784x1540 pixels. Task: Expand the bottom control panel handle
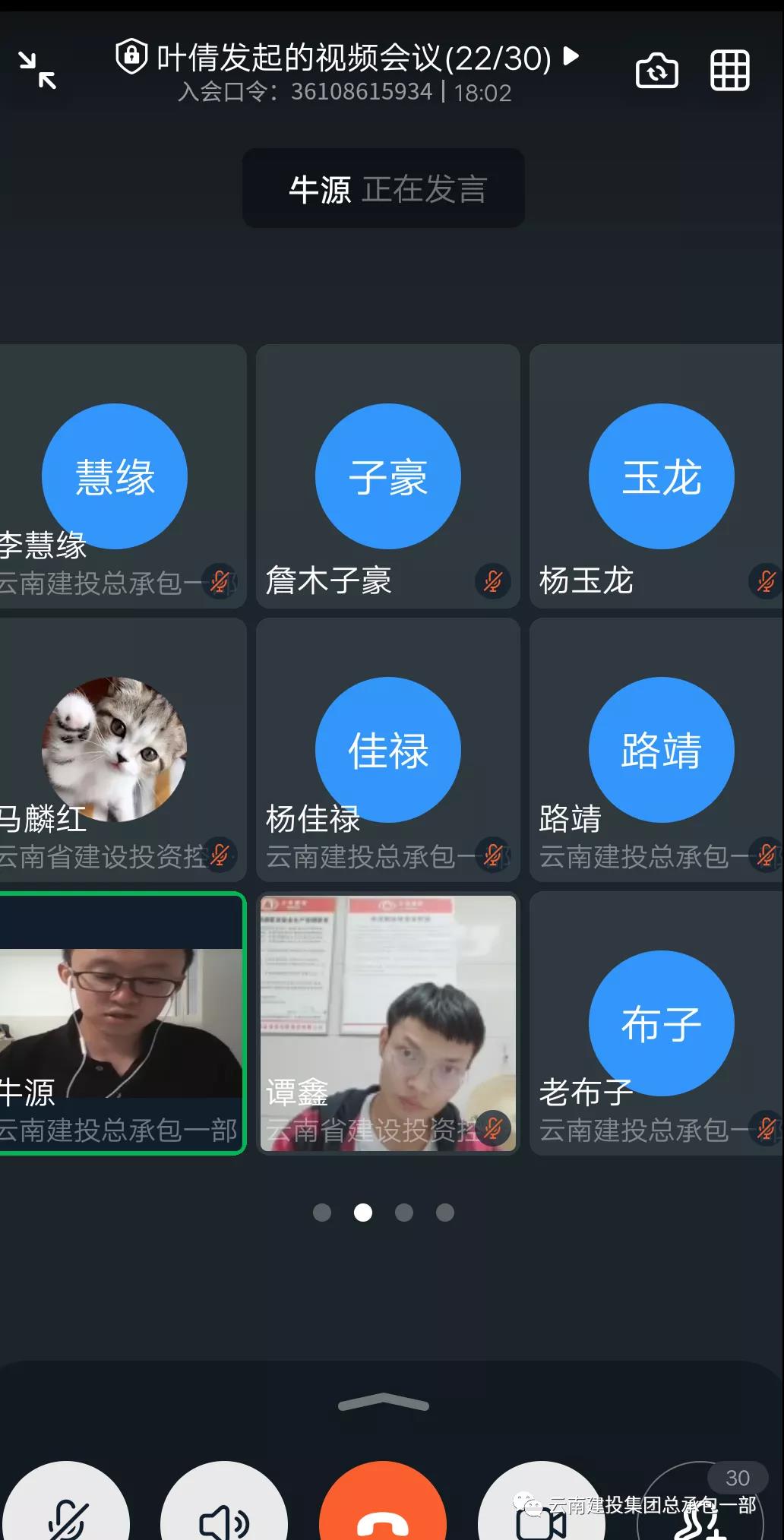(x=384, y=1402)
